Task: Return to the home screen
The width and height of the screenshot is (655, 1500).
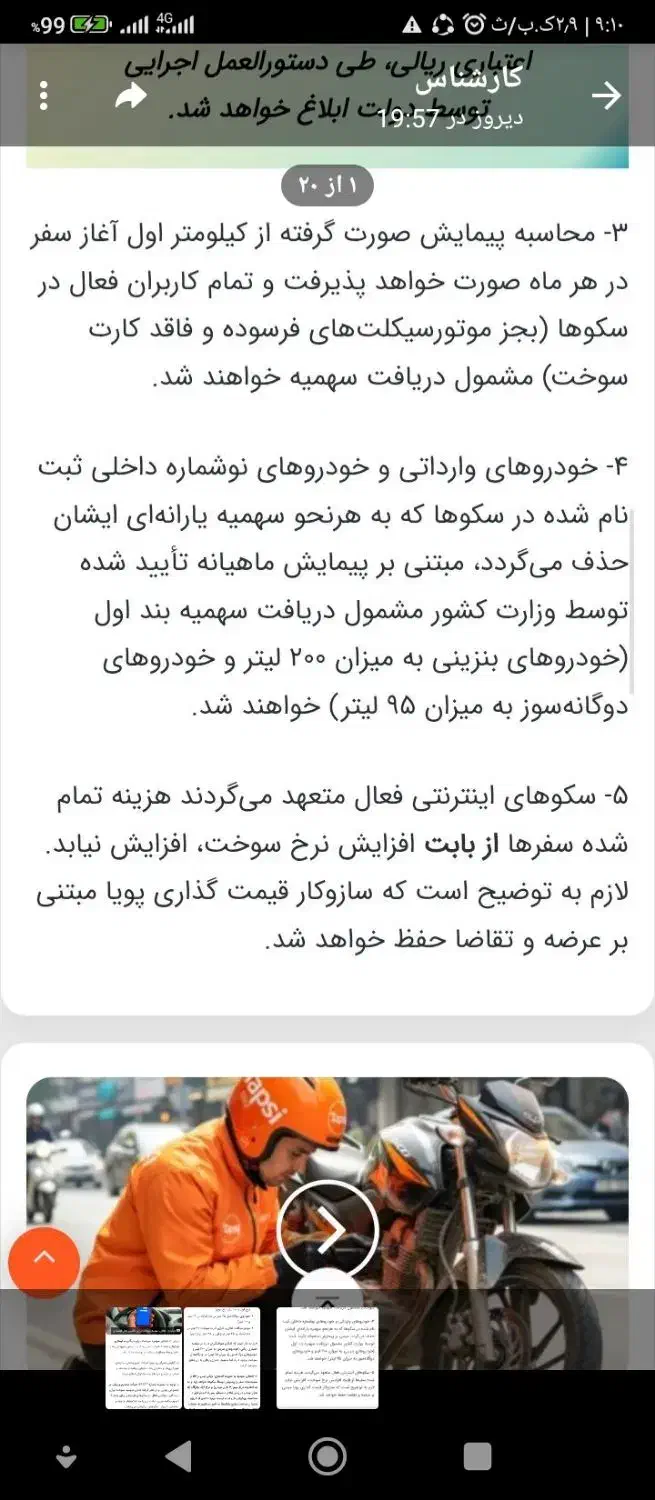Action: (327, 1456)
